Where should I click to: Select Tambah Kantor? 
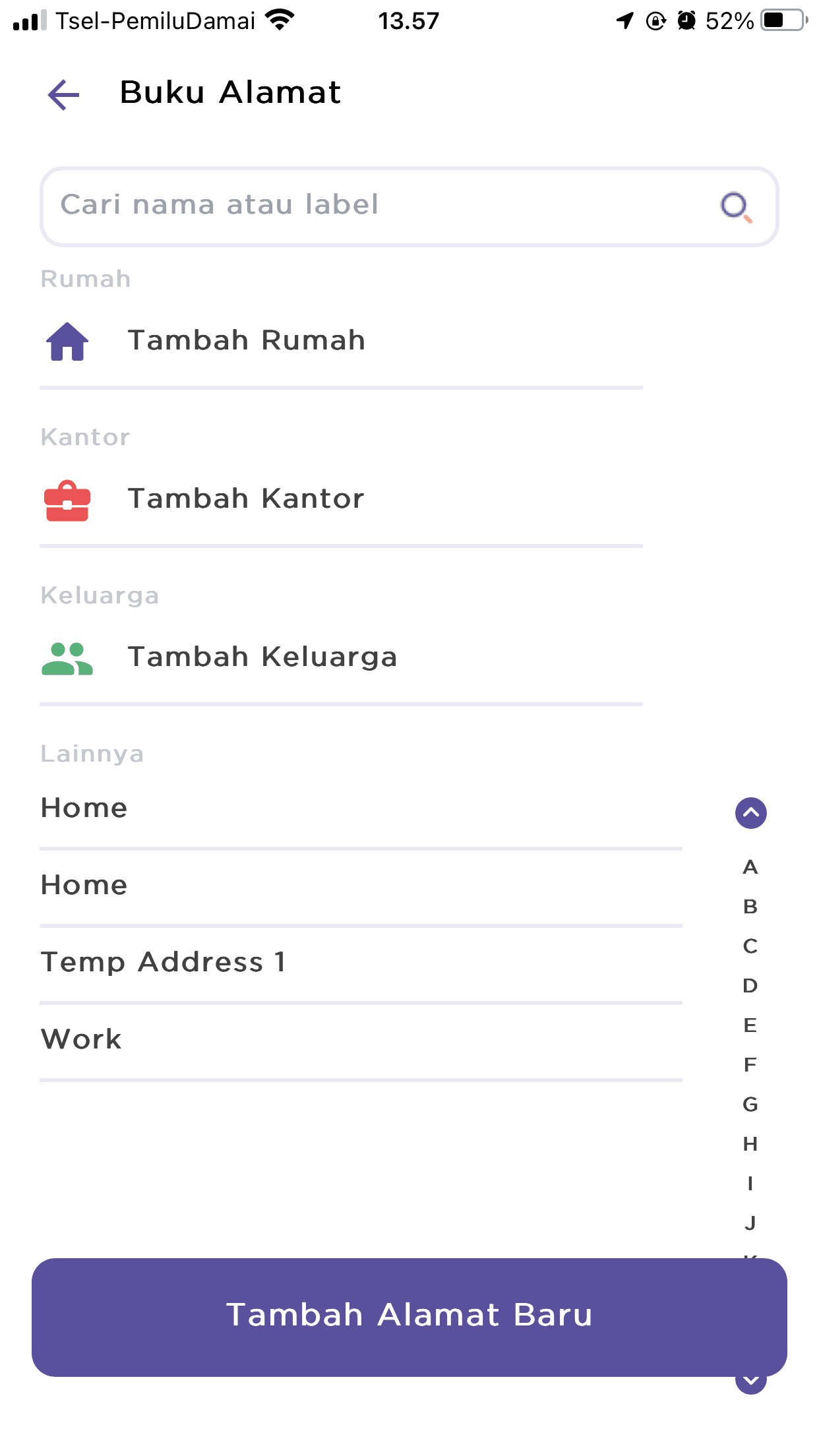[246, 499]
